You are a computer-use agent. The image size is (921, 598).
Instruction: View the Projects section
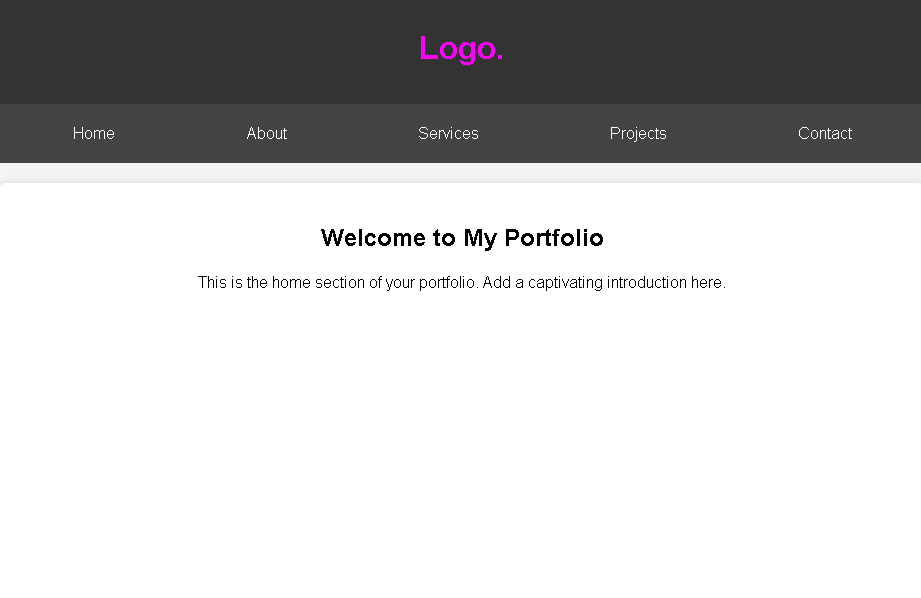point(638,133)
